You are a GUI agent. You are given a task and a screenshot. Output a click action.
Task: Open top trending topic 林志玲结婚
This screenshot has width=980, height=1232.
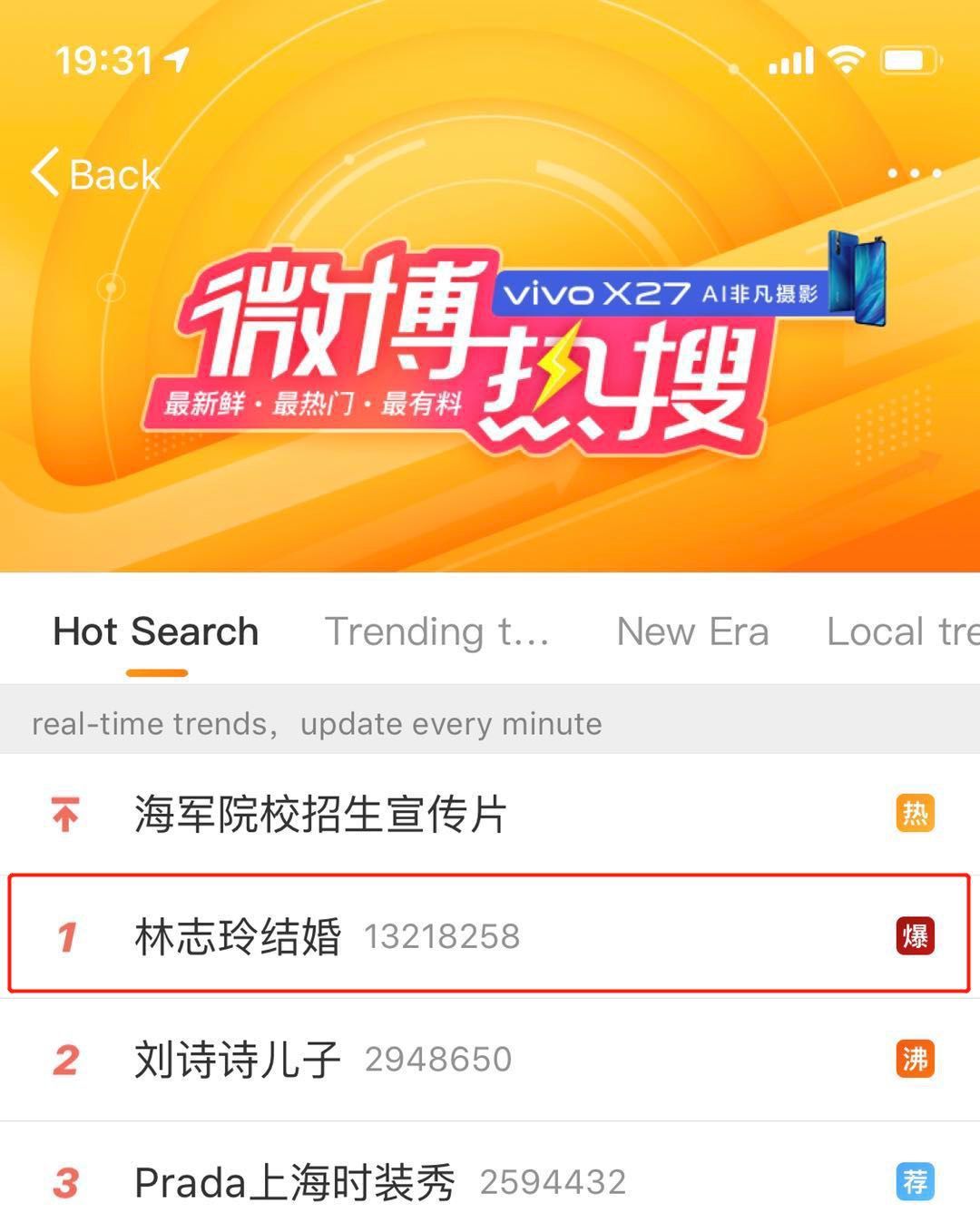[238, 936]
